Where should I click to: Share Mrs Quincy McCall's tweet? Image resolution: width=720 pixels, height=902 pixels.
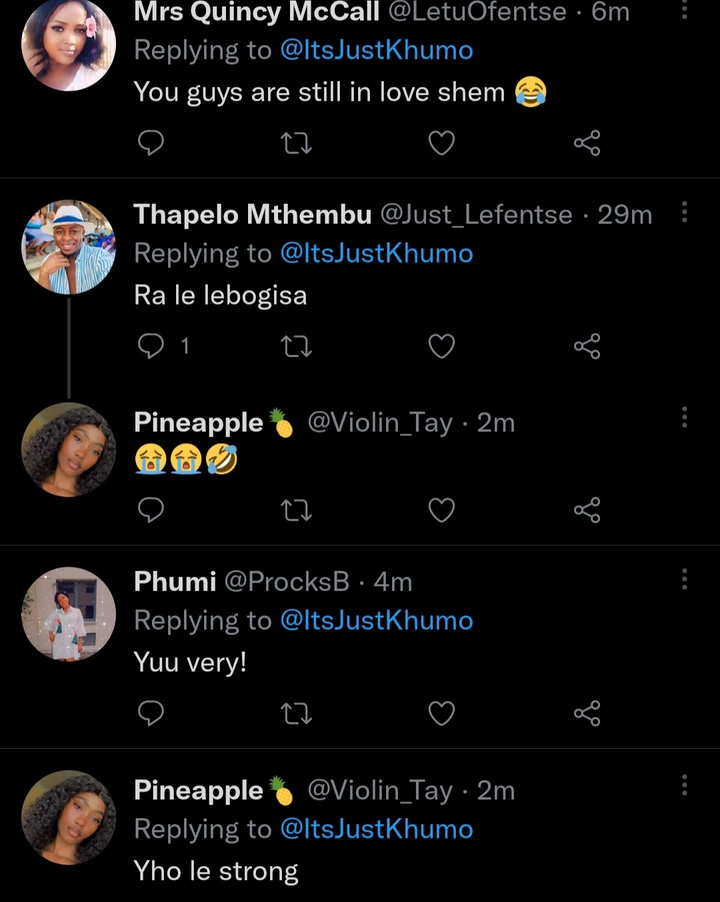587,144
